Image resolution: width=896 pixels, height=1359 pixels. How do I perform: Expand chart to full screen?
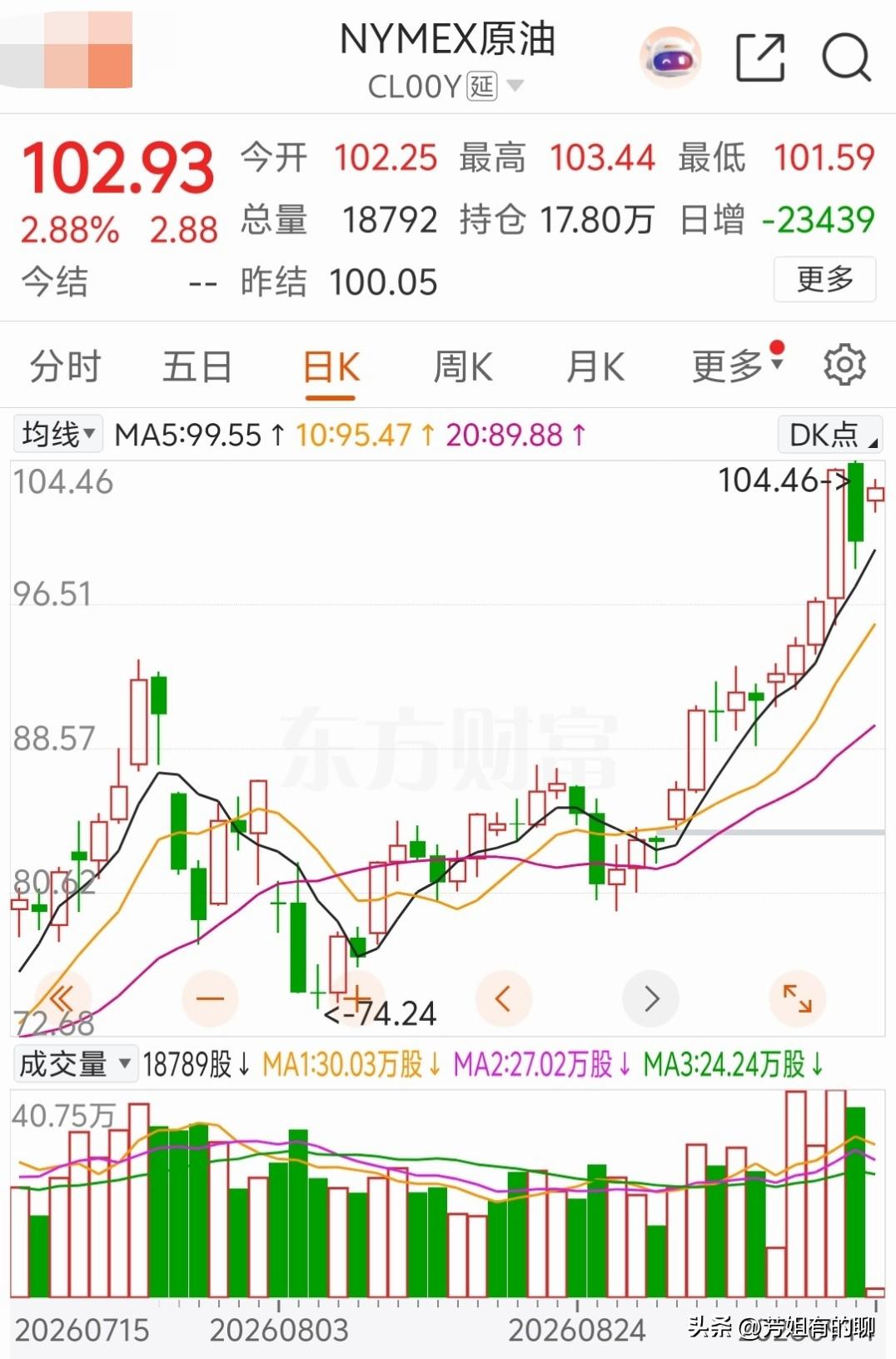point(797,998)
